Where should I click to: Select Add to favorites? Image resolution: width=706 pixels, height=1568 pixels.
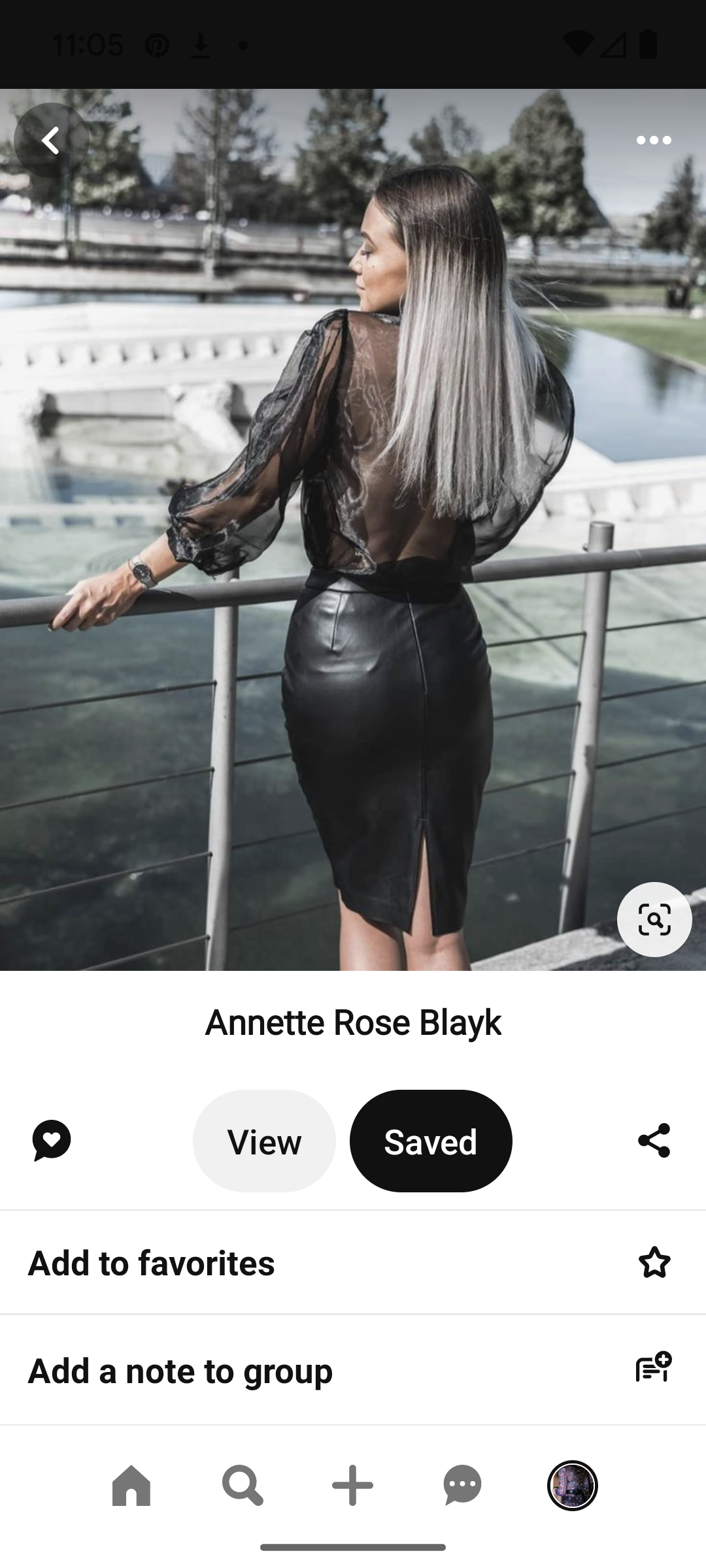152,1262
